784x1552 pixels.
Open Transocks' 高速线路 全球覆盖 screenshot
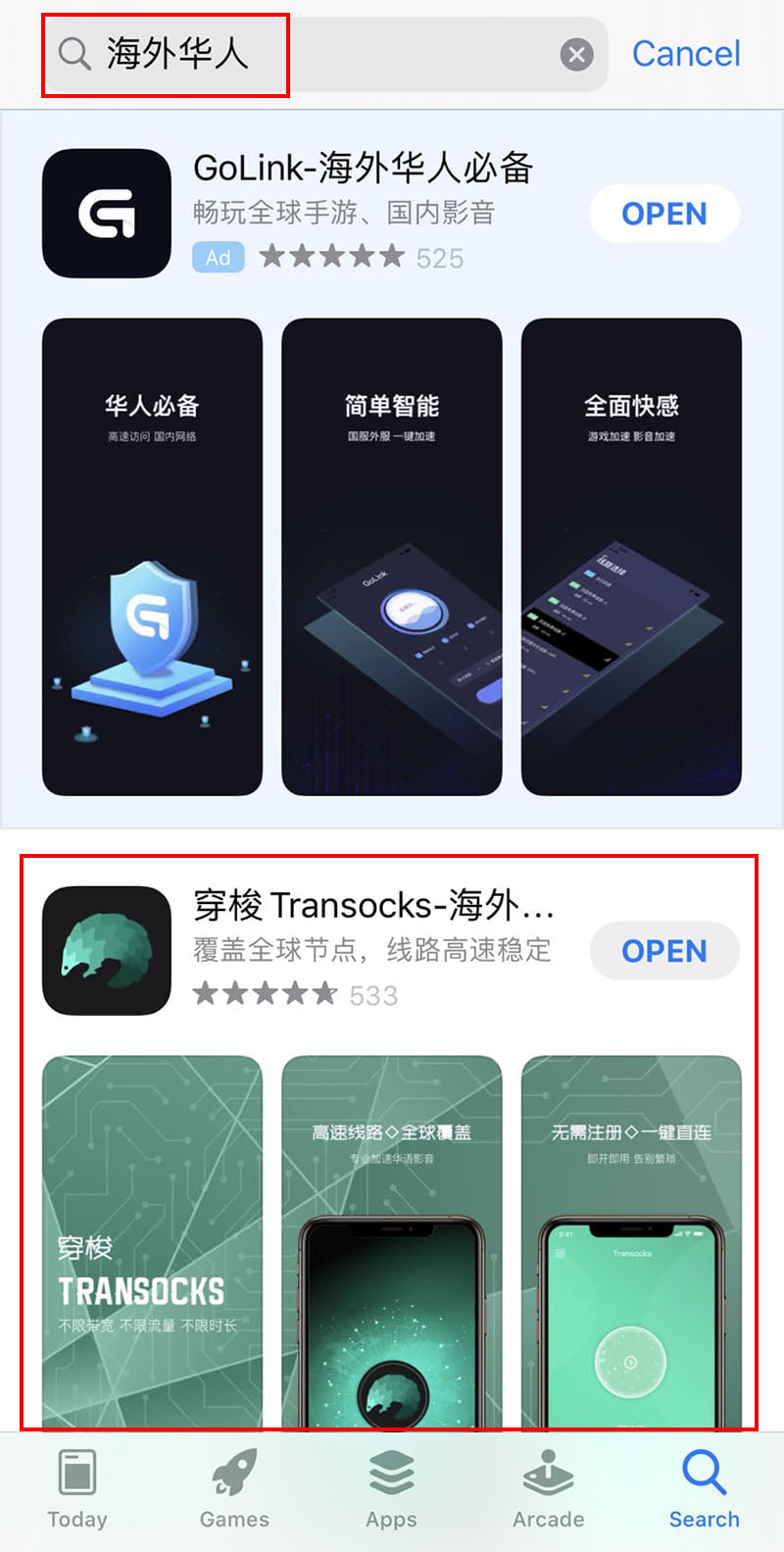pos(392,1240)
